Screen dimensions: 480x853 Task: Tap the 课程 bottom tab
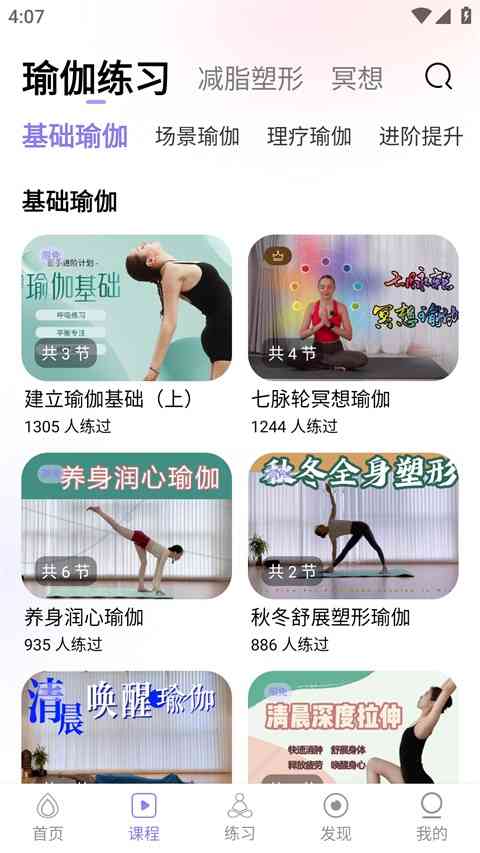(144, 817)
